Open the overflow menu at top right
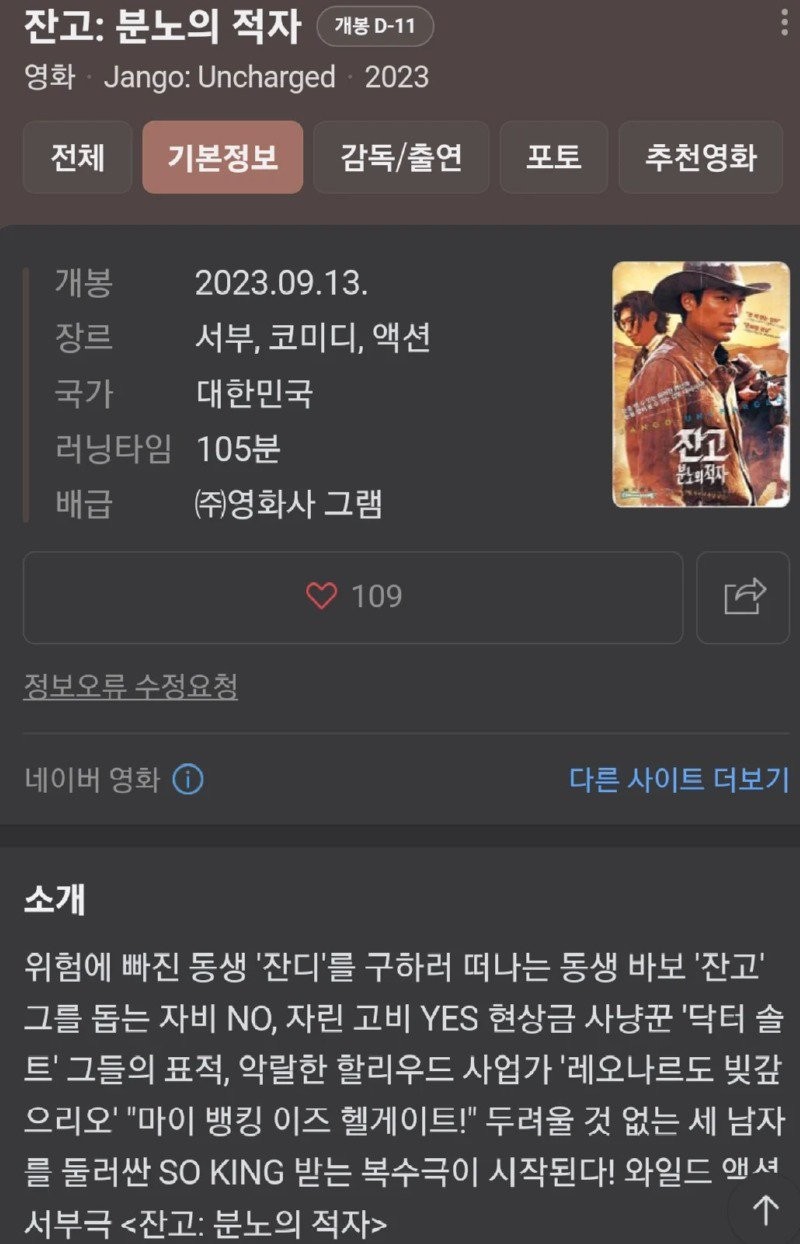 (x=782, y=18)
